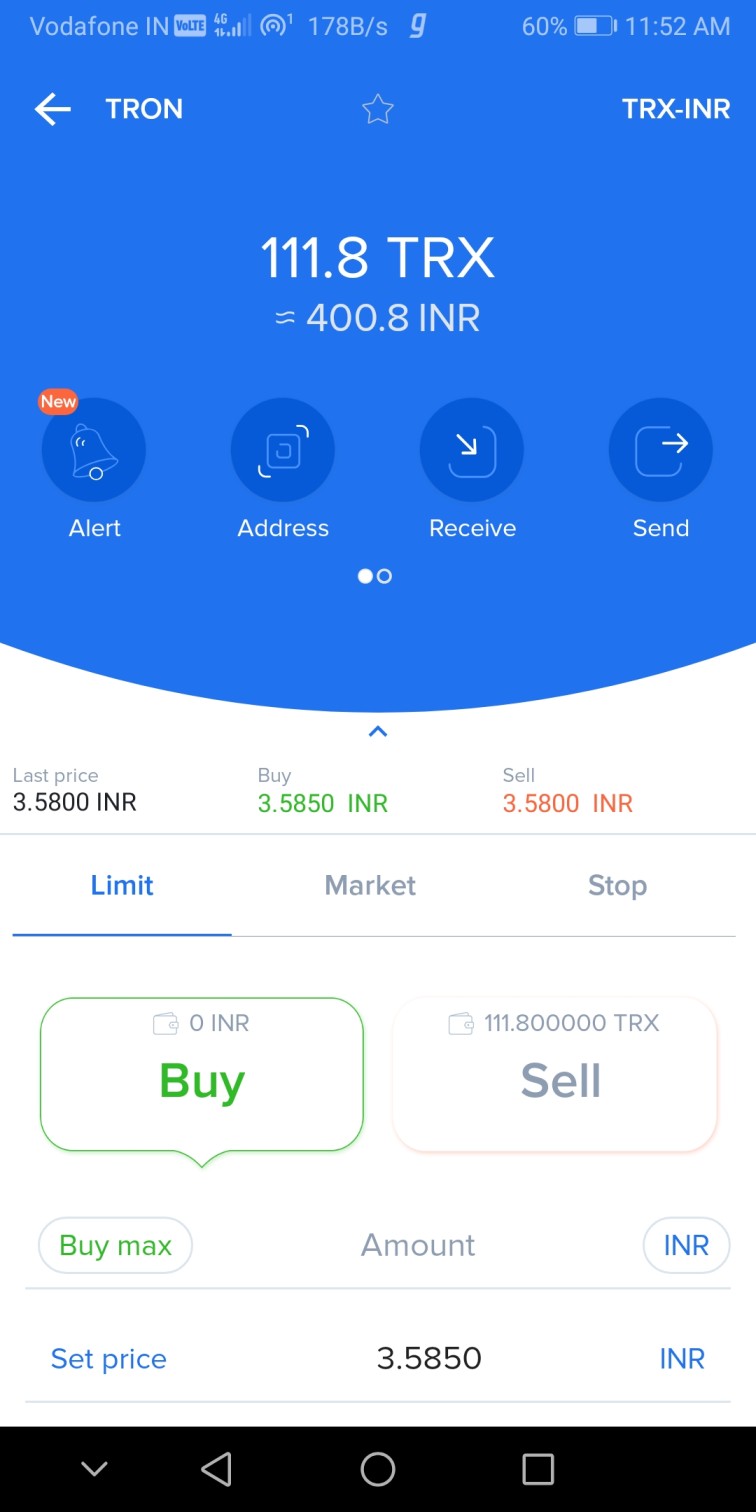The width and height of the screenshot is (756, 1512).
Task: Switch to the Stop tab
Action: coord(617,885)
